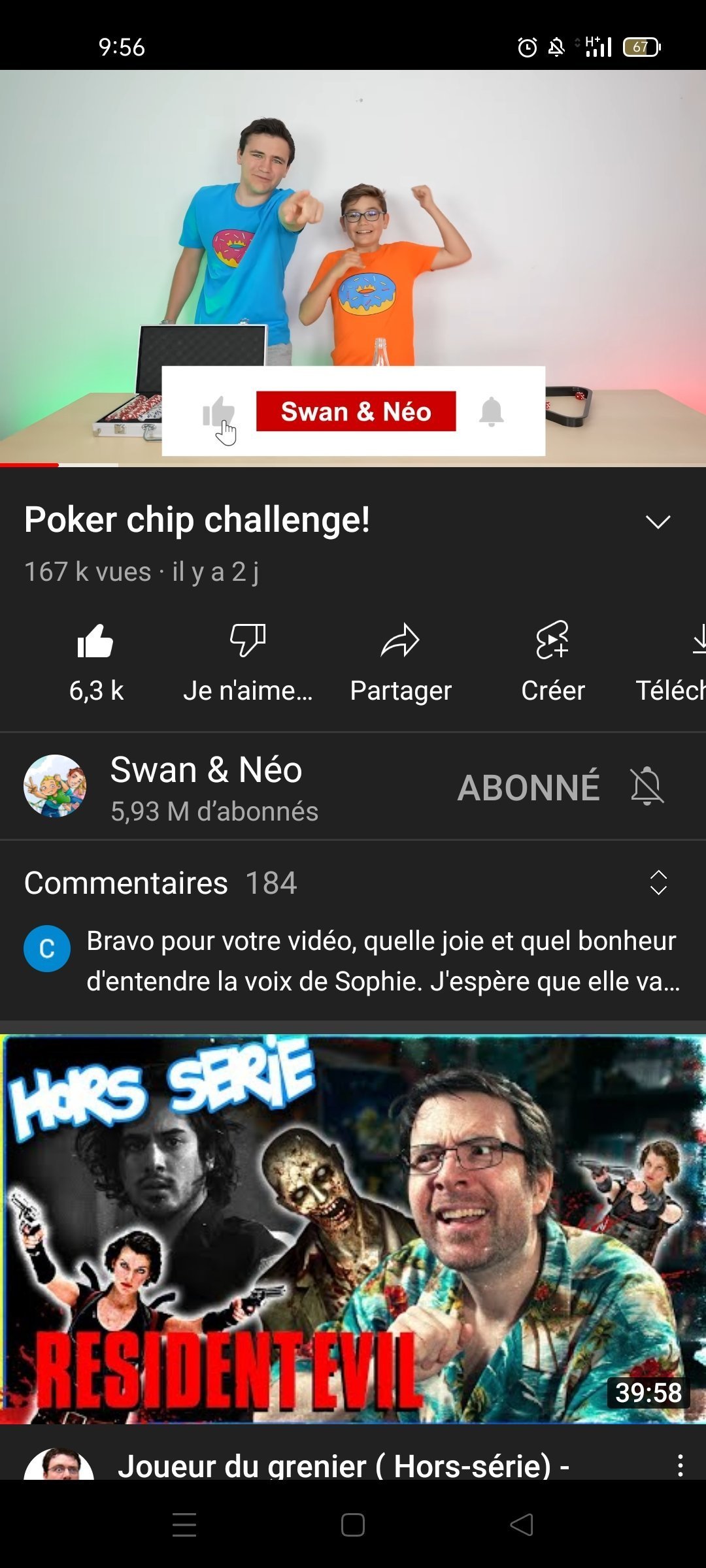Open the Resident Evil Hors Série video
Screen dimensions: 706x1568
[353, 1228]
